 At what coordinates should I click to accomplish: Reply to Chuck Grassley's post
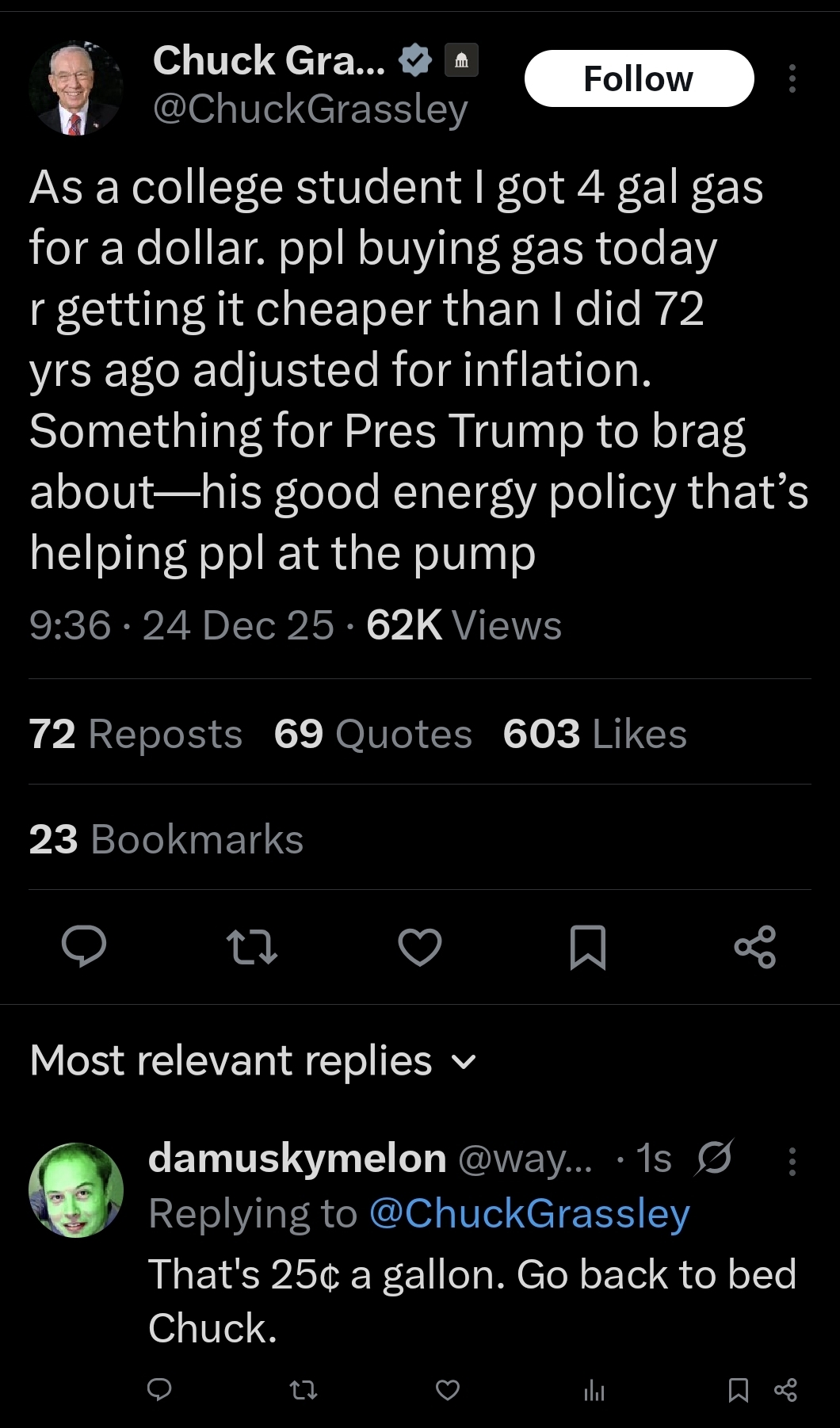point(84,947)
